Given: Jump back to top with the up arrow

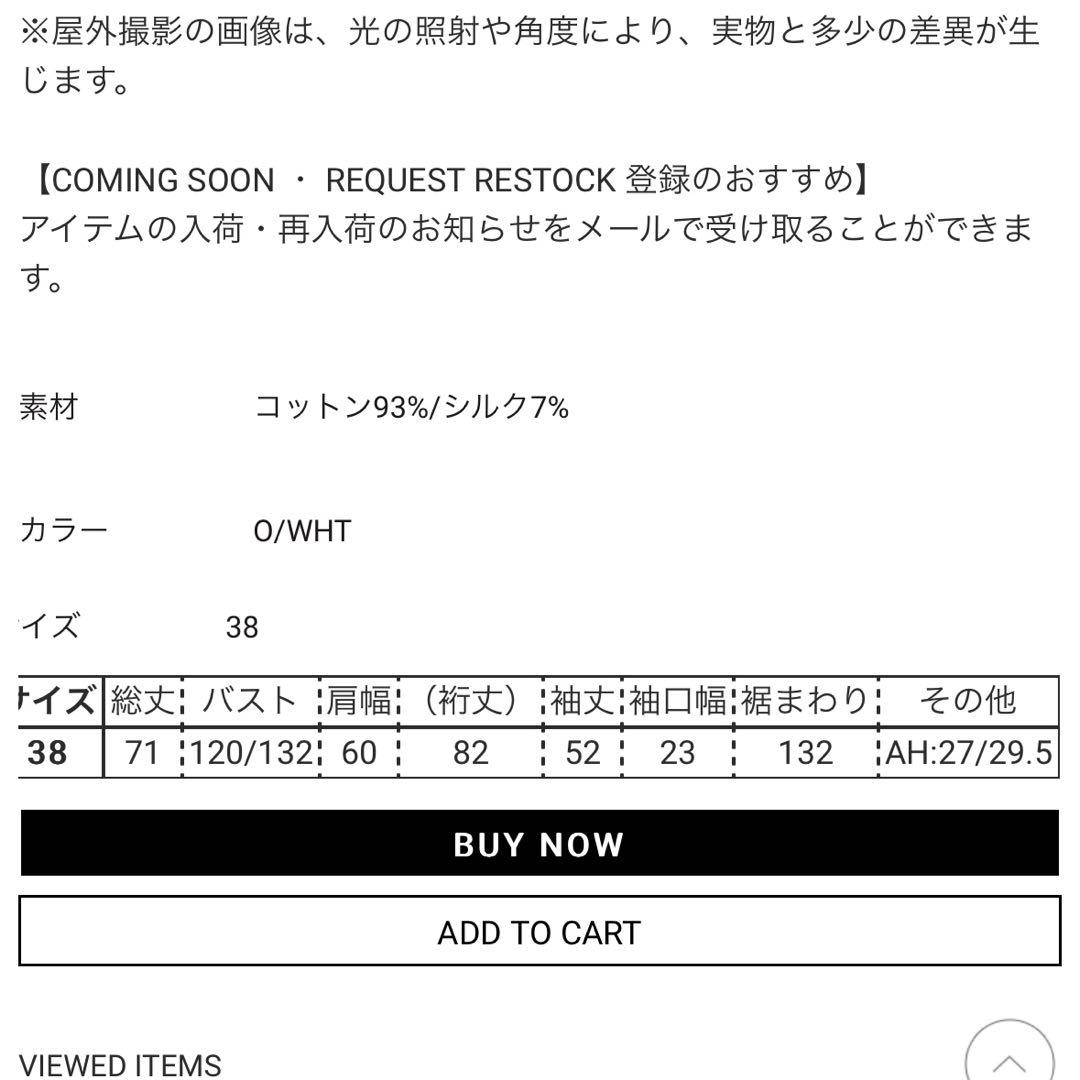Looking at the screenshot, I should (x=1009, y=1055).
